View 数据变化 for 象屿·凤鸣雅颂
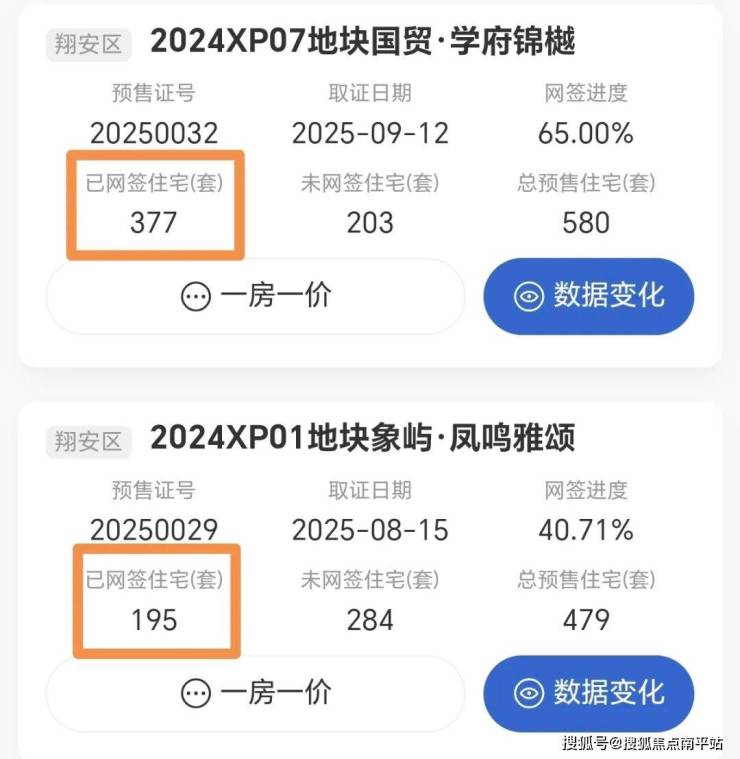This screenshot has width=740, height=759. click(588, 692)
